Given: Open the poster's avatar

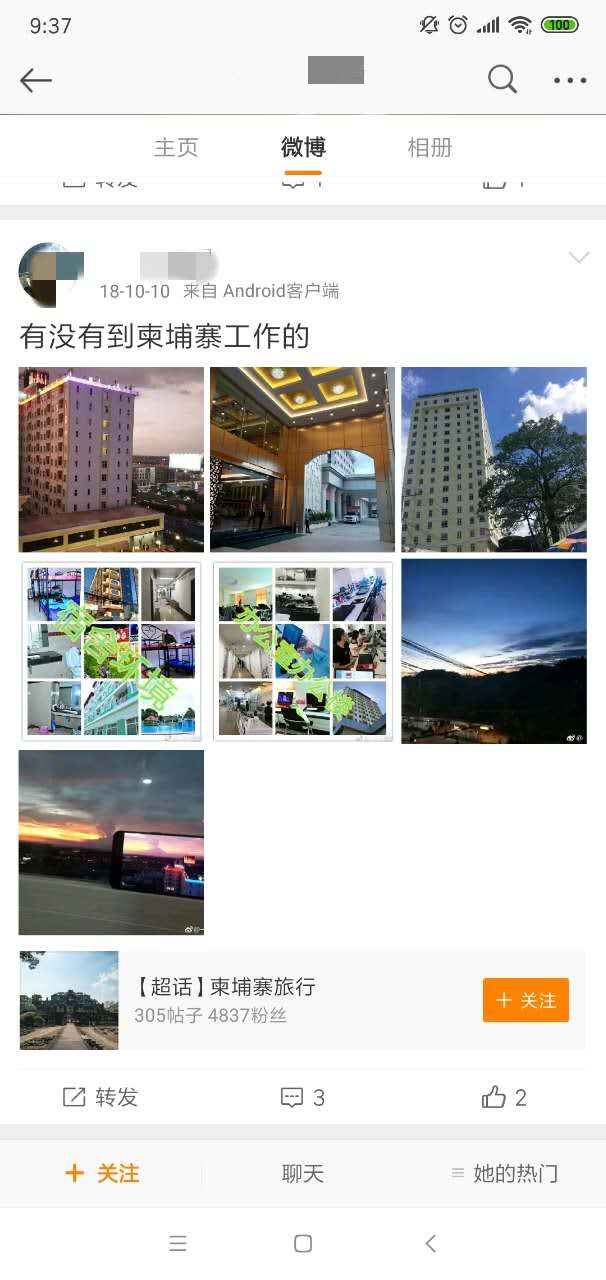Looking at the screenshot, I should coord(50,274).
